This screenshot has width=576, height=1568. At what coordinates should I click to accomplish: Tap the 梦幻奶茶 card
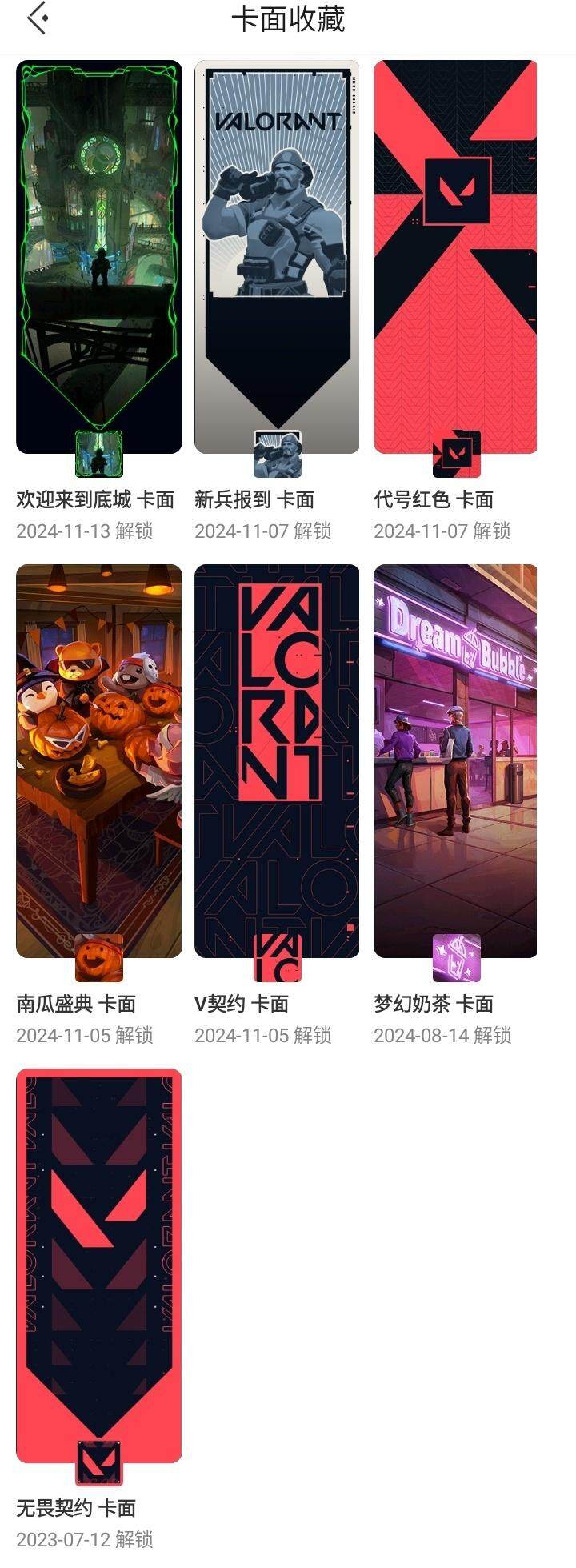coord(455,760)
